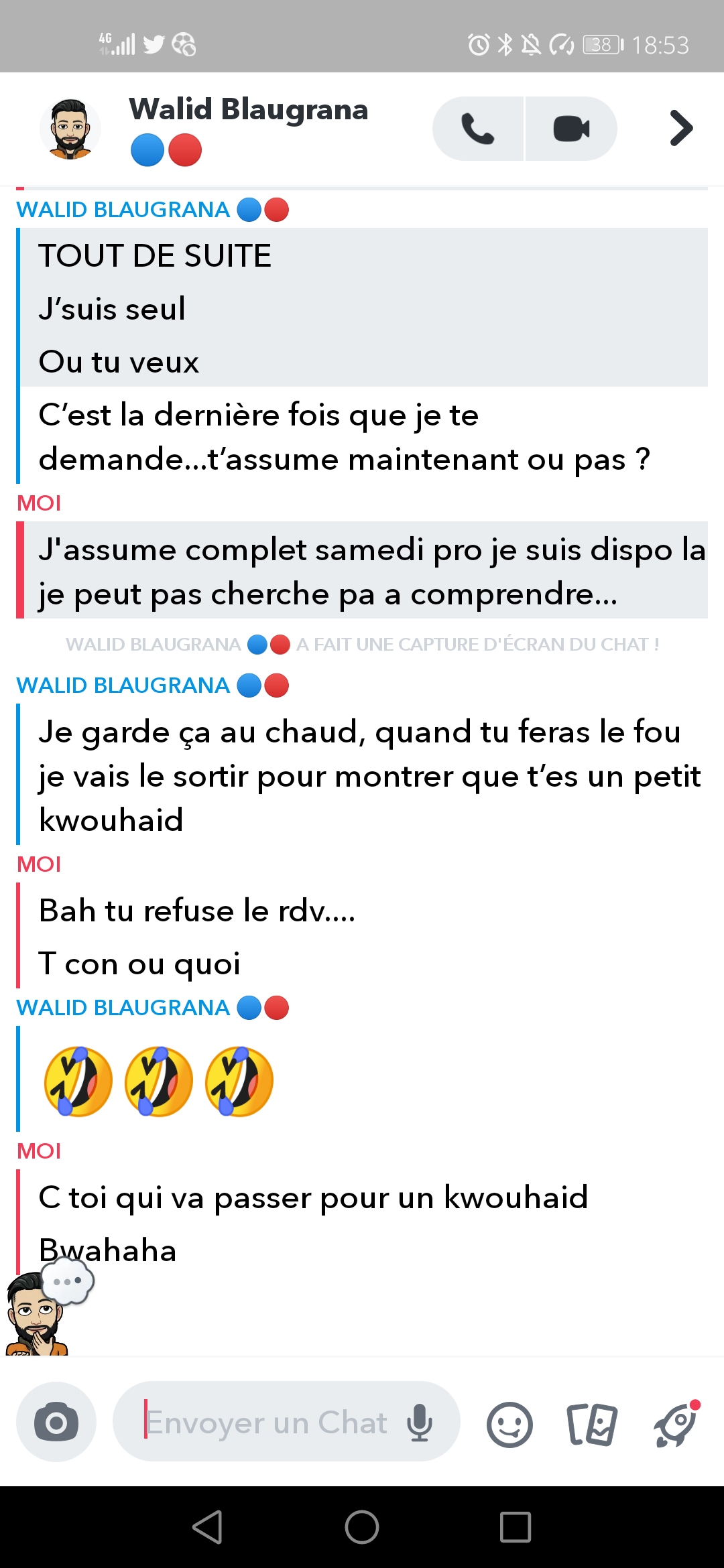
Task: Start a voice call with Walid Blaugrana
Action: (477, 129)
